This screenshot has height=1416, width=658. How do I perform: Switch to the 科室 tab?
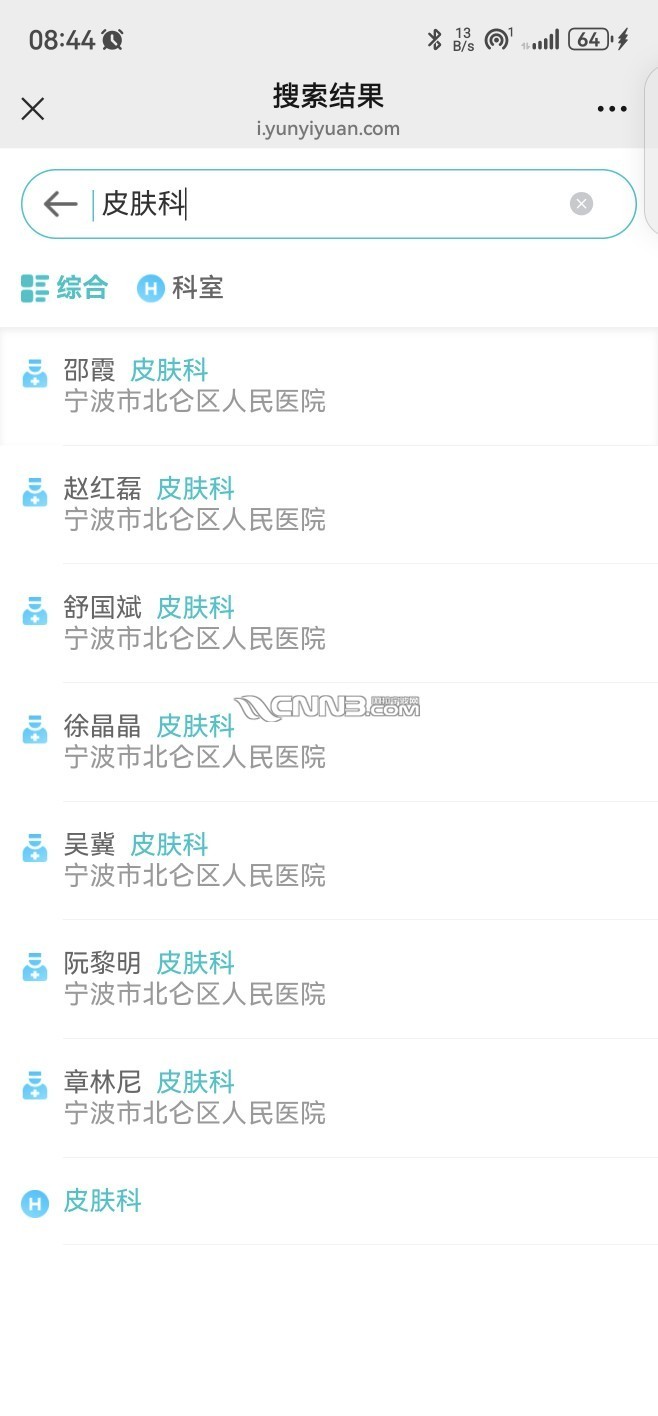tap(181, 288)
